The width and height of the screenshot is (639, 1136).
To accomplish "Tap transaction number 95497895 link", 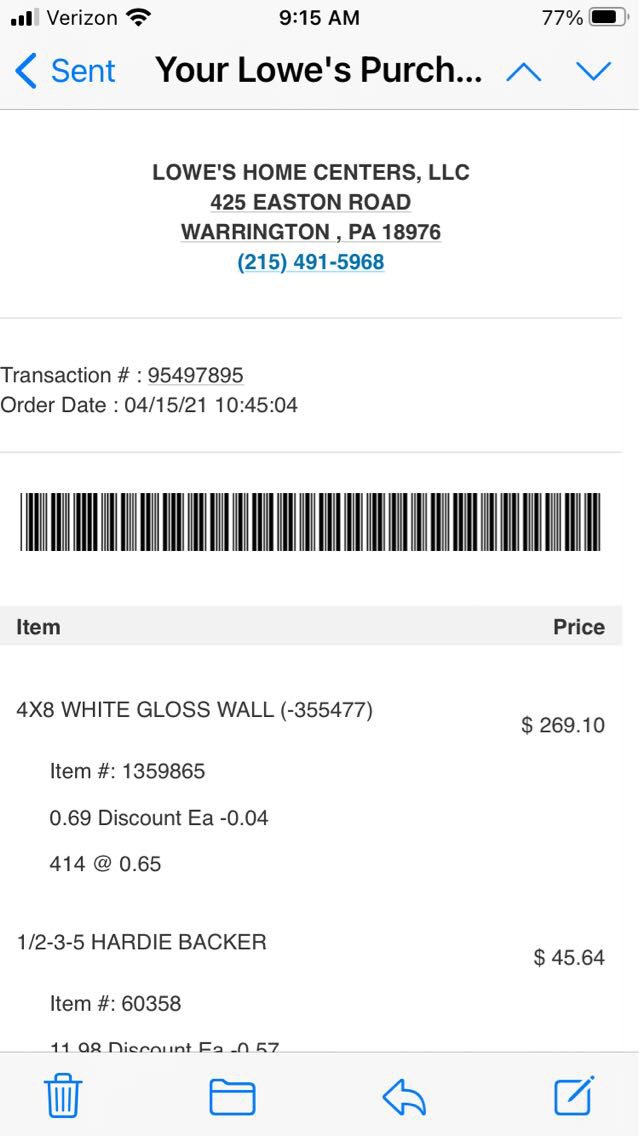I will point(196,375).
